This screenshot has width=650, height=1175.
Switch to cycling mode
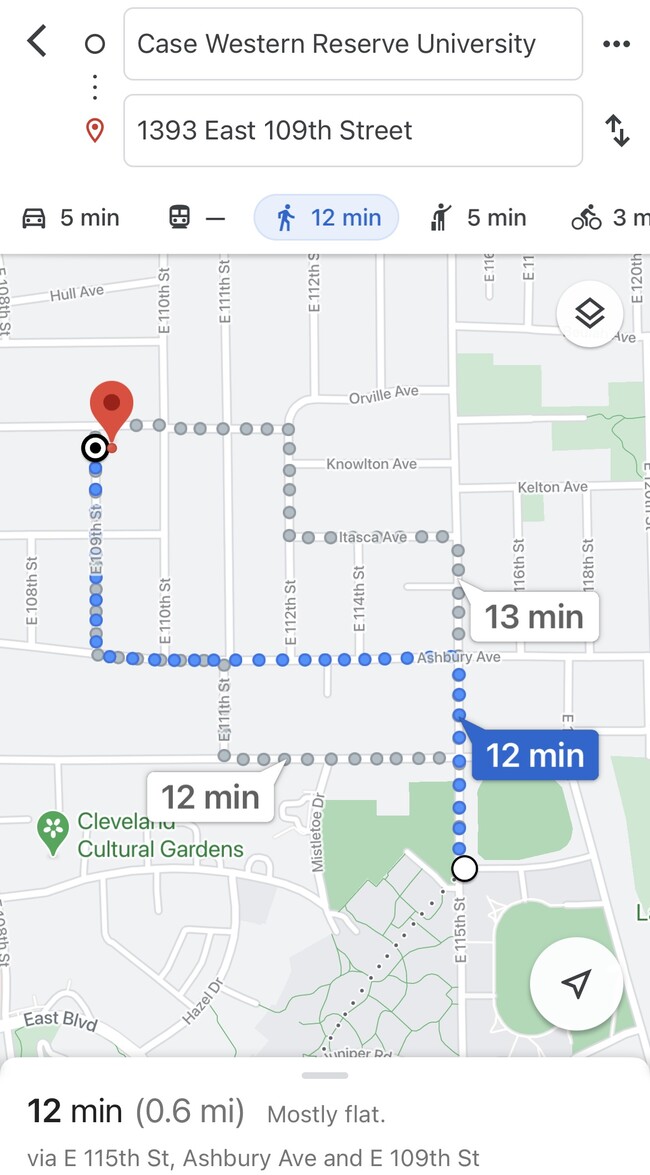(610, 218)
